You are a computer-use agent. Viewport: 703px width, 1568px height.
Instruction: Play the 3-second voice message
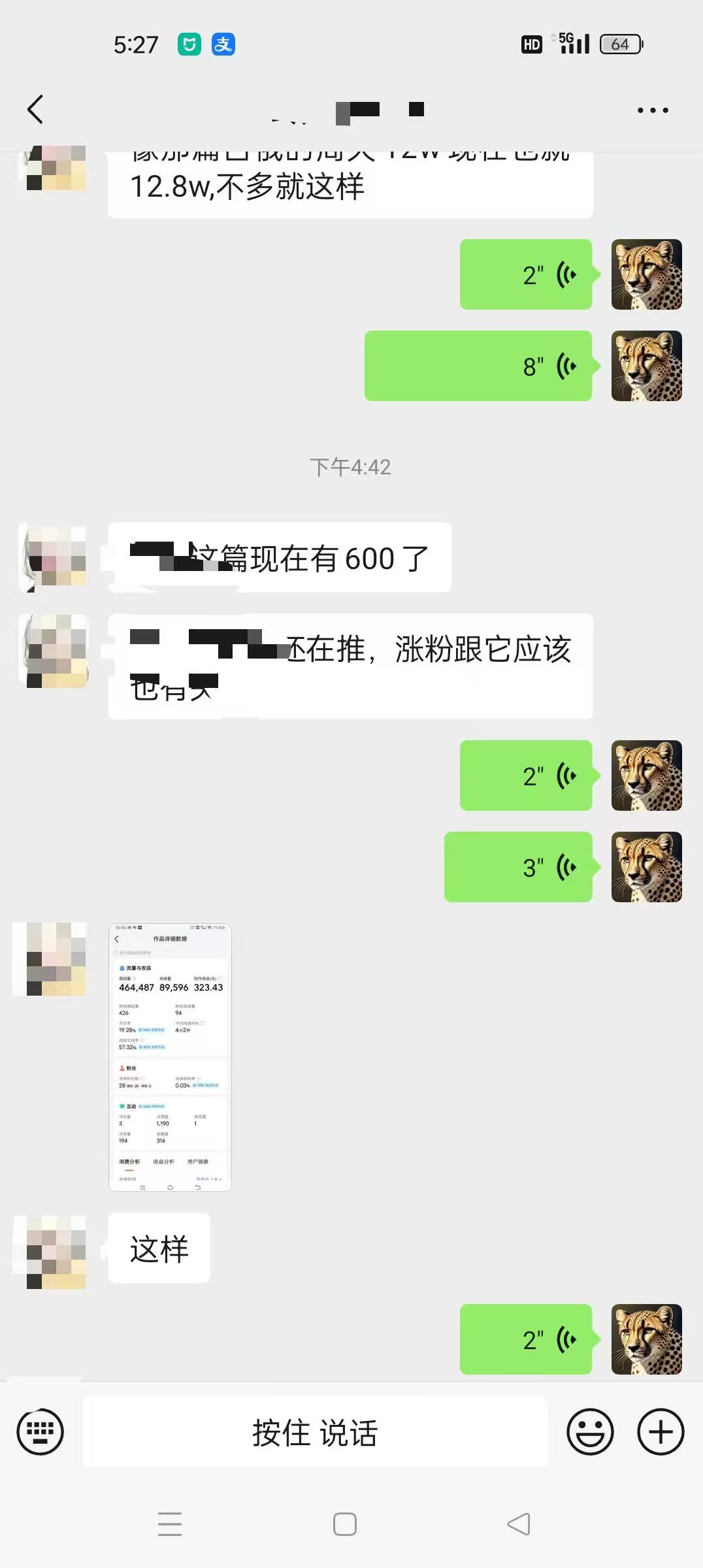[518, 867]
